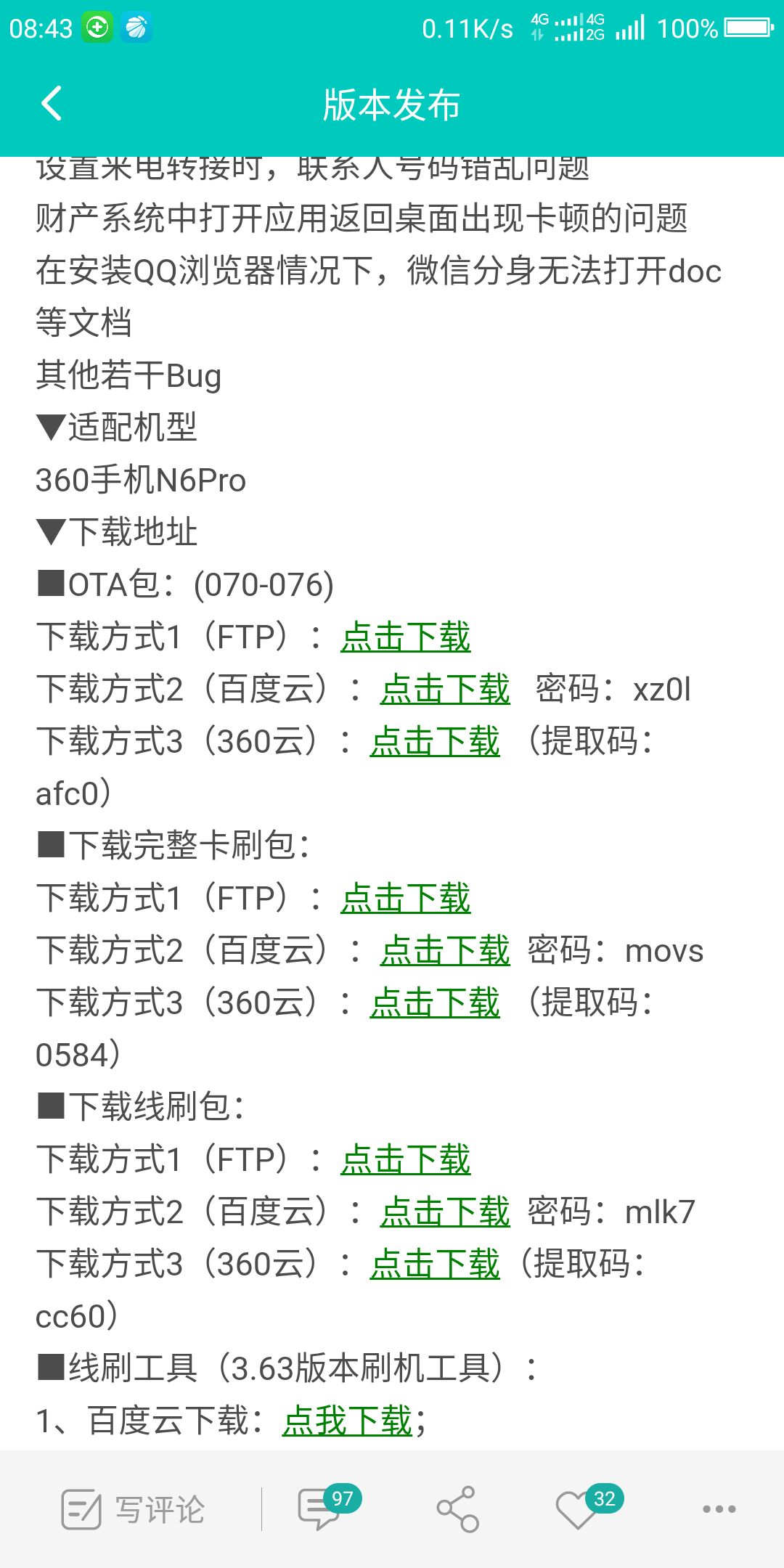The image size is (784, 1568).
Task: Tap 点我下载 for the flash tool
Action: 347,1421
